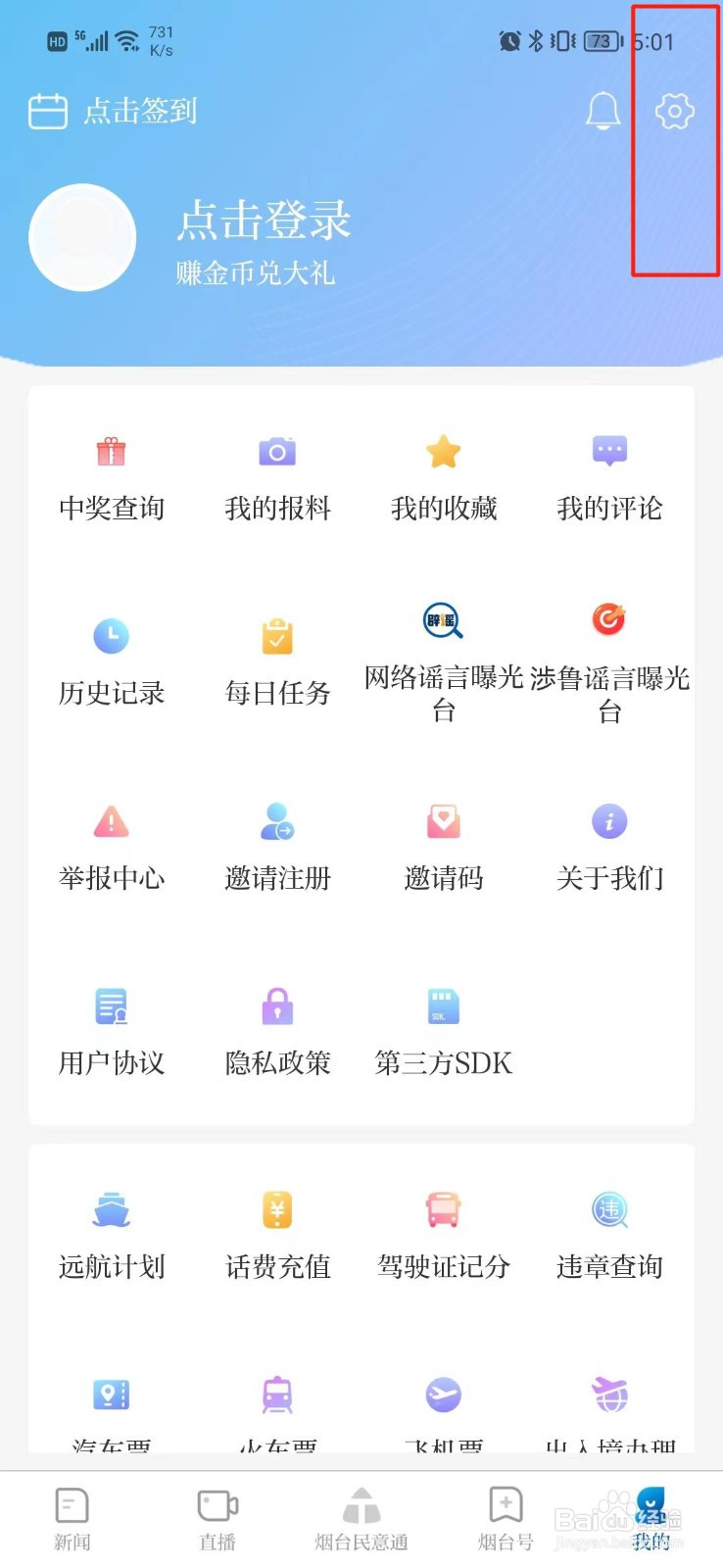The width and height of the screenshot is (723, 1568).
Task: Select 邀请注册
Action: [277, 849]
